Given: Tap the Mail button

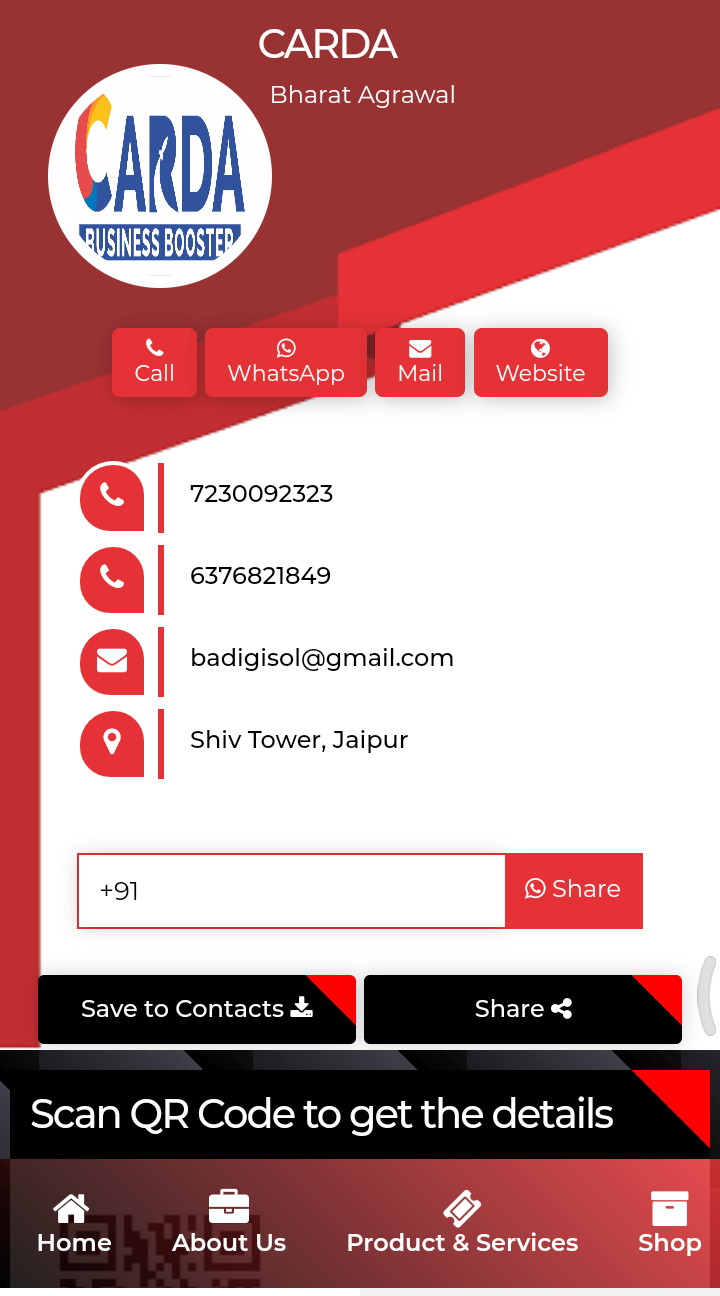Looking at the screenshot, I should pyautogui.click(x=420, y=362).
